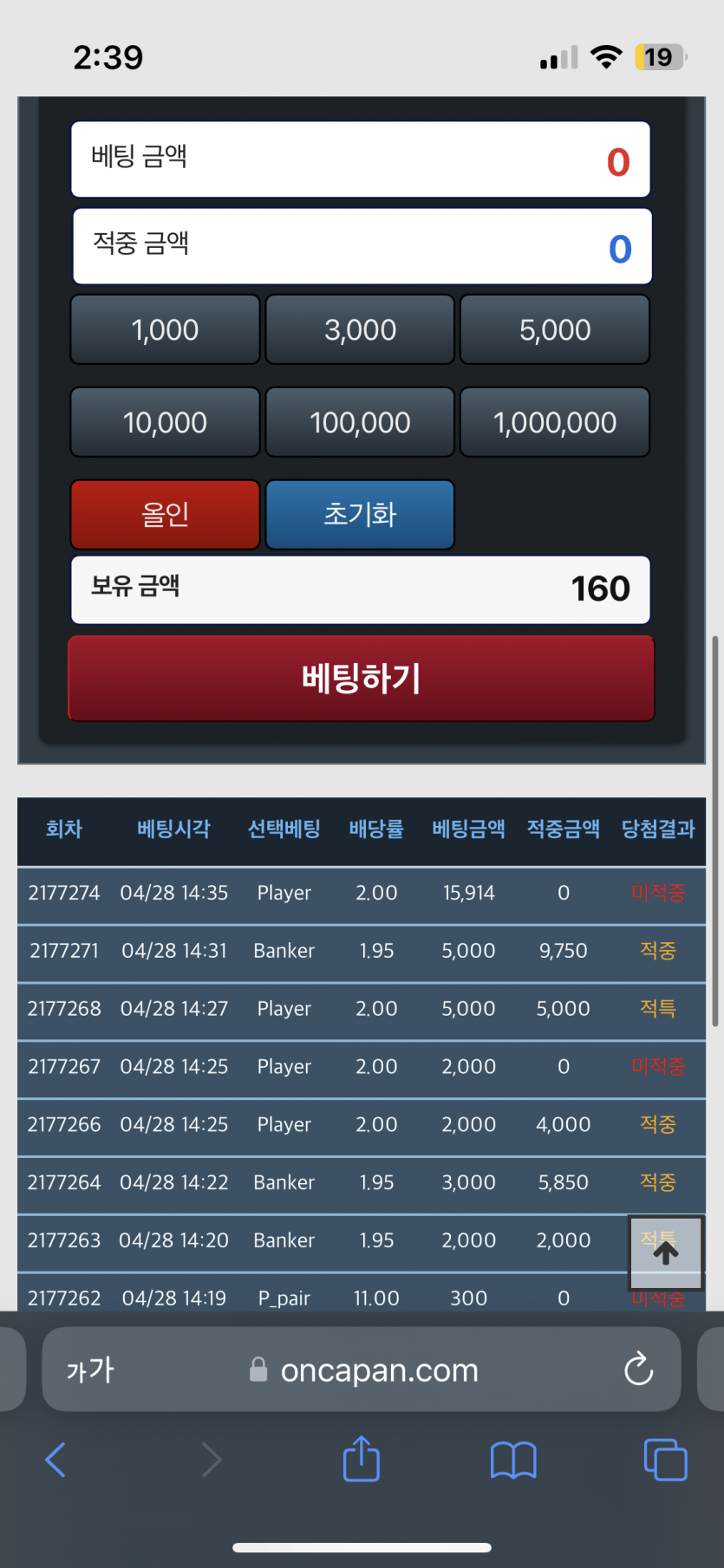Image resolution: width=724 pixels, height=1568 pixels.
Task: Show all open Safari tabs
Action: point(665,1460)
